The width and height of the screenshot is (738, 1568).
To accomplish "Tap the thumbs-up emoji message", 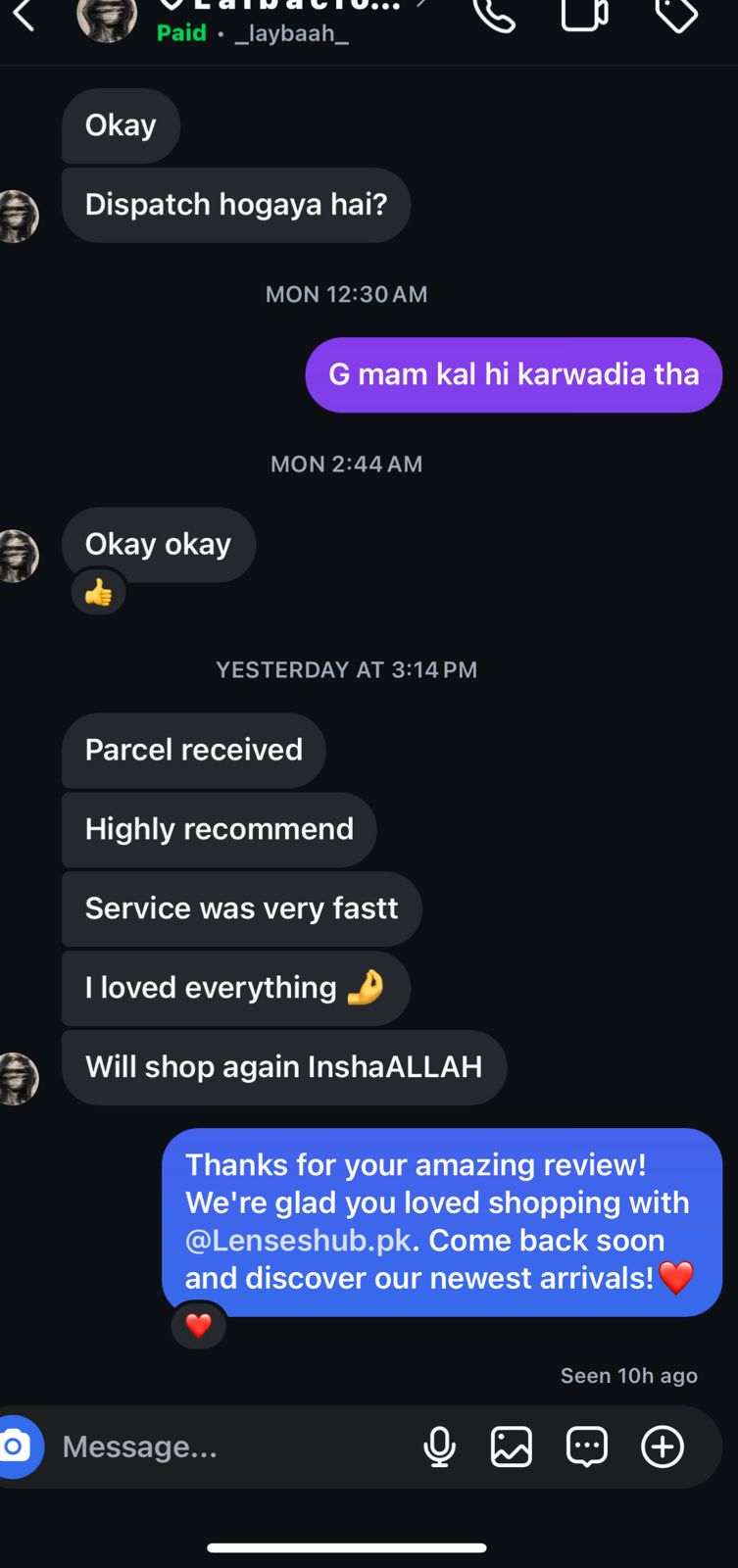I will click(98, 592).
